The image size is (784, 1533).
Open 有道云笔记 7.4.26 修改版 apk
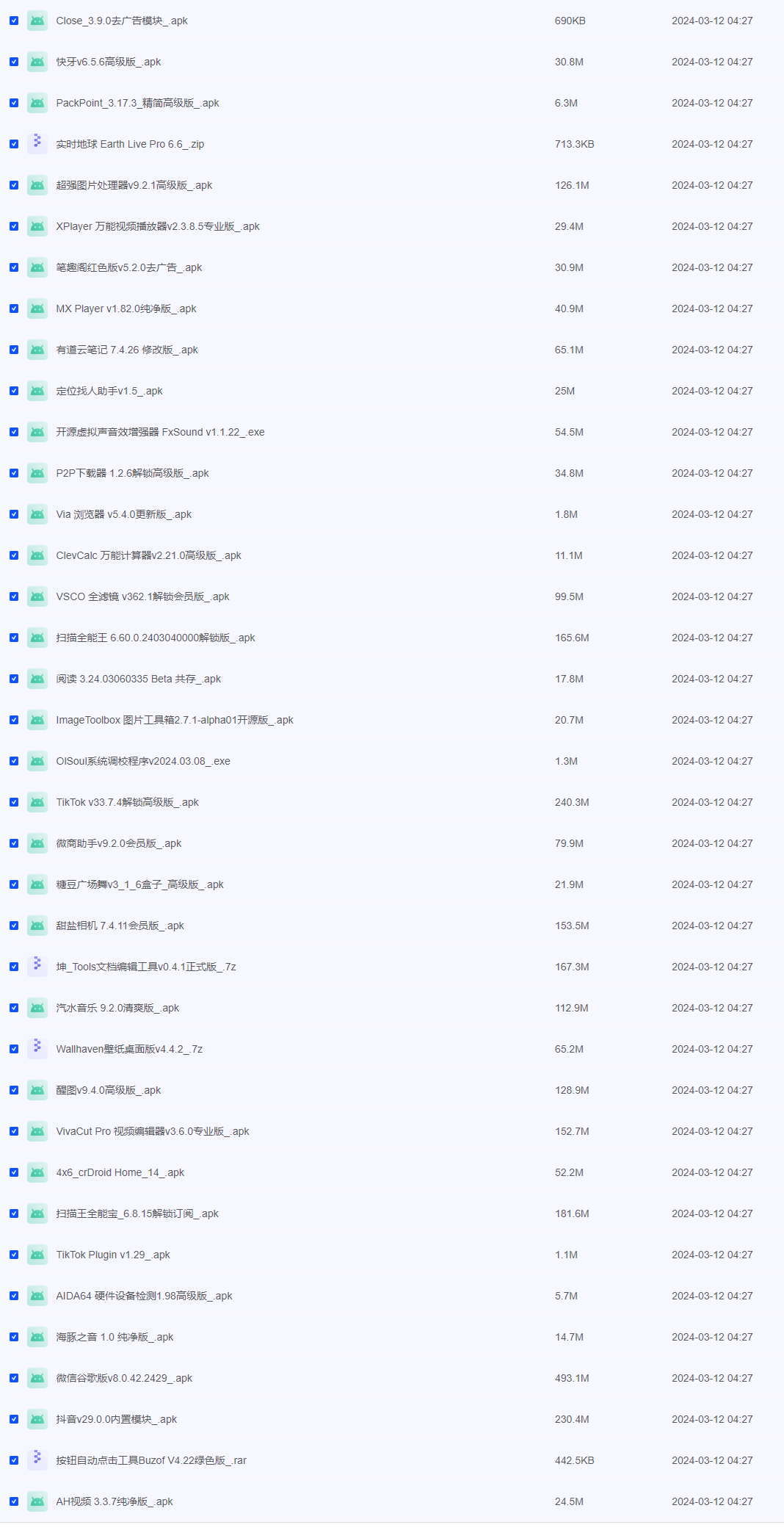click(126, 350)
